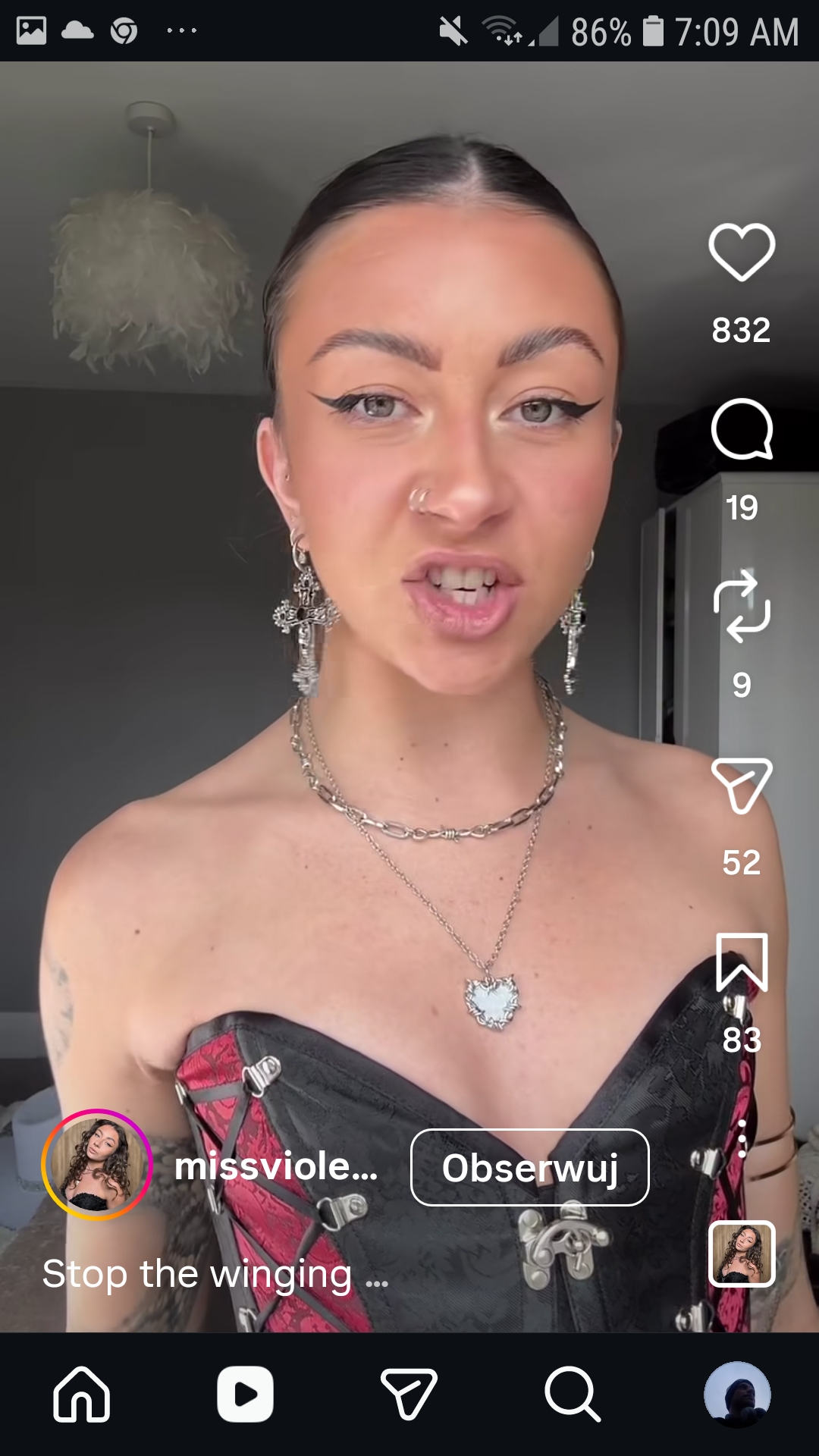Viewport: 819px width, 1456px height.
Task: Go to the Home tab
Action: pos(82,1394)
